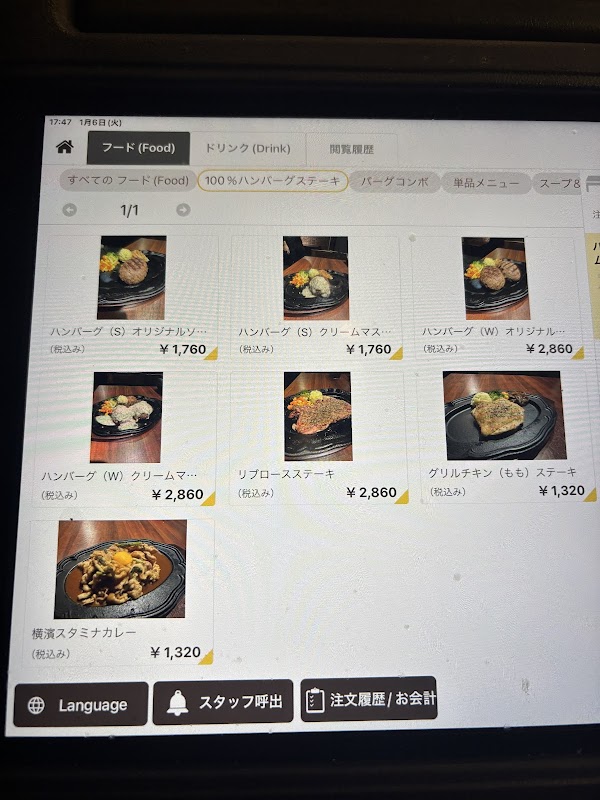The width and height of the screenshot is (600, 800).
Task: Switch to the ドリンク (Drink) tab
Action: pos(247,149)
